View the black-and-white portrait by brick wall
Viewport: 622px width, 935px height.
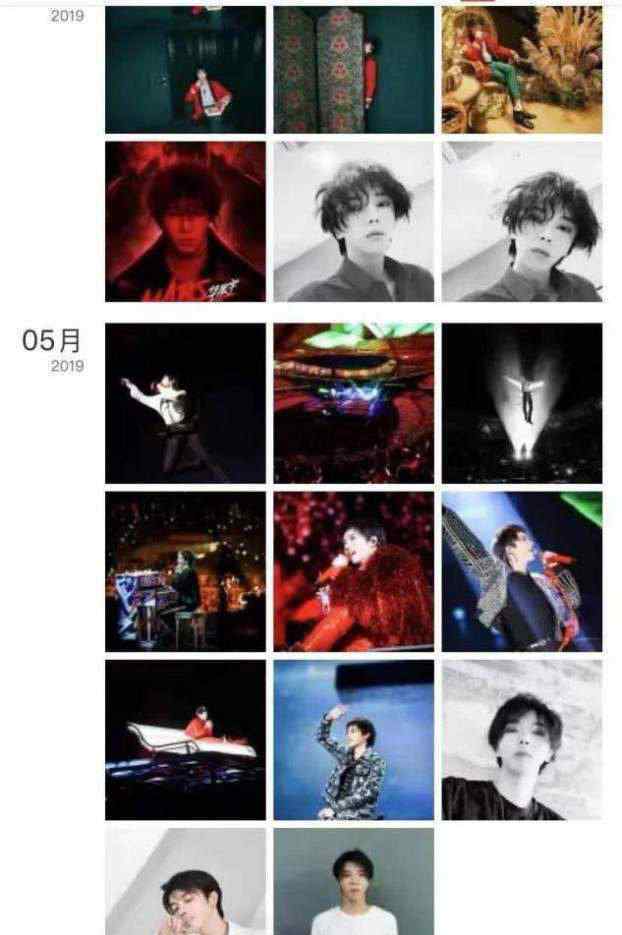pos(522,739)
